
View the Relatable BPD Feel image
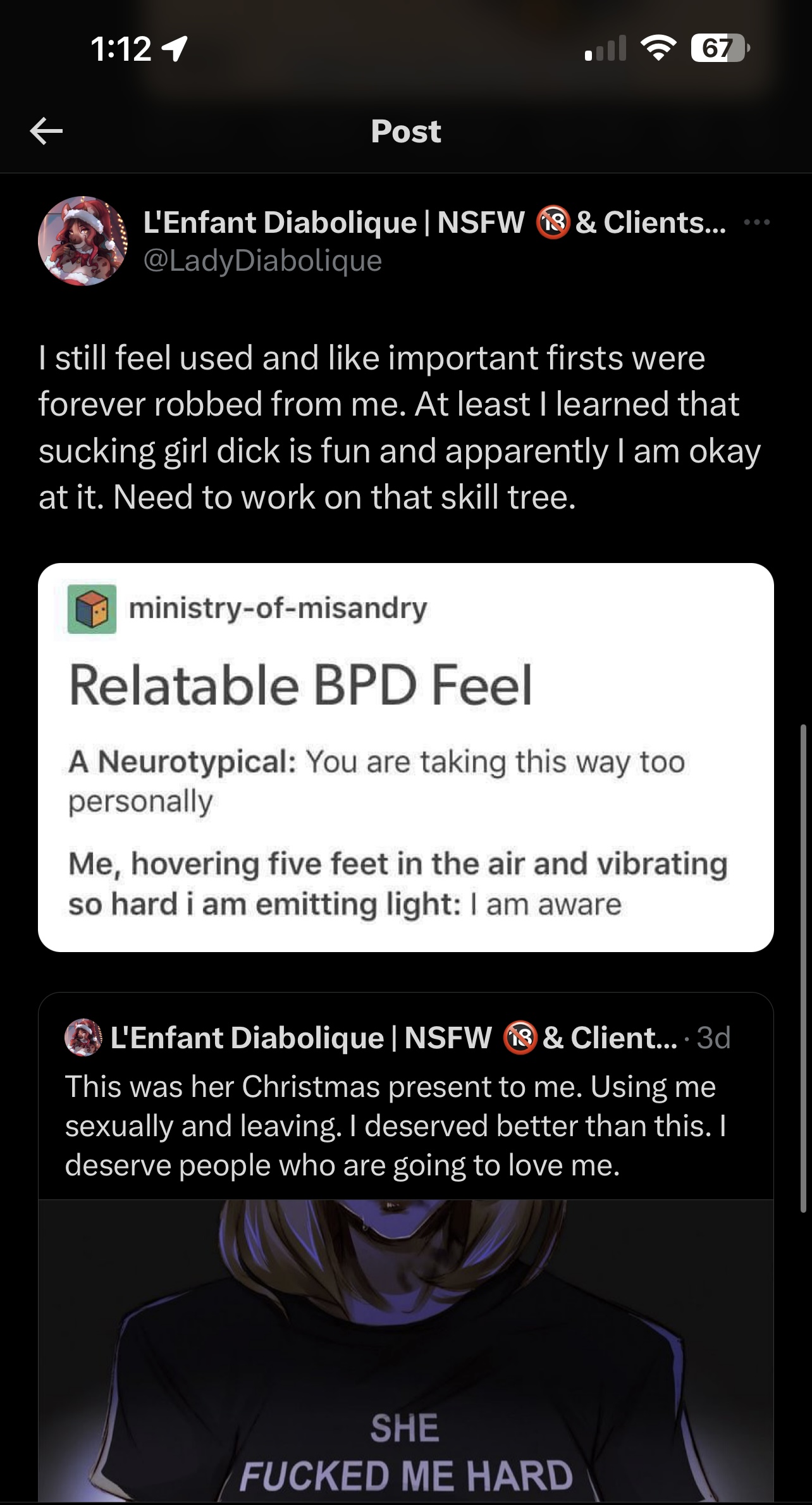pos(405,757)
